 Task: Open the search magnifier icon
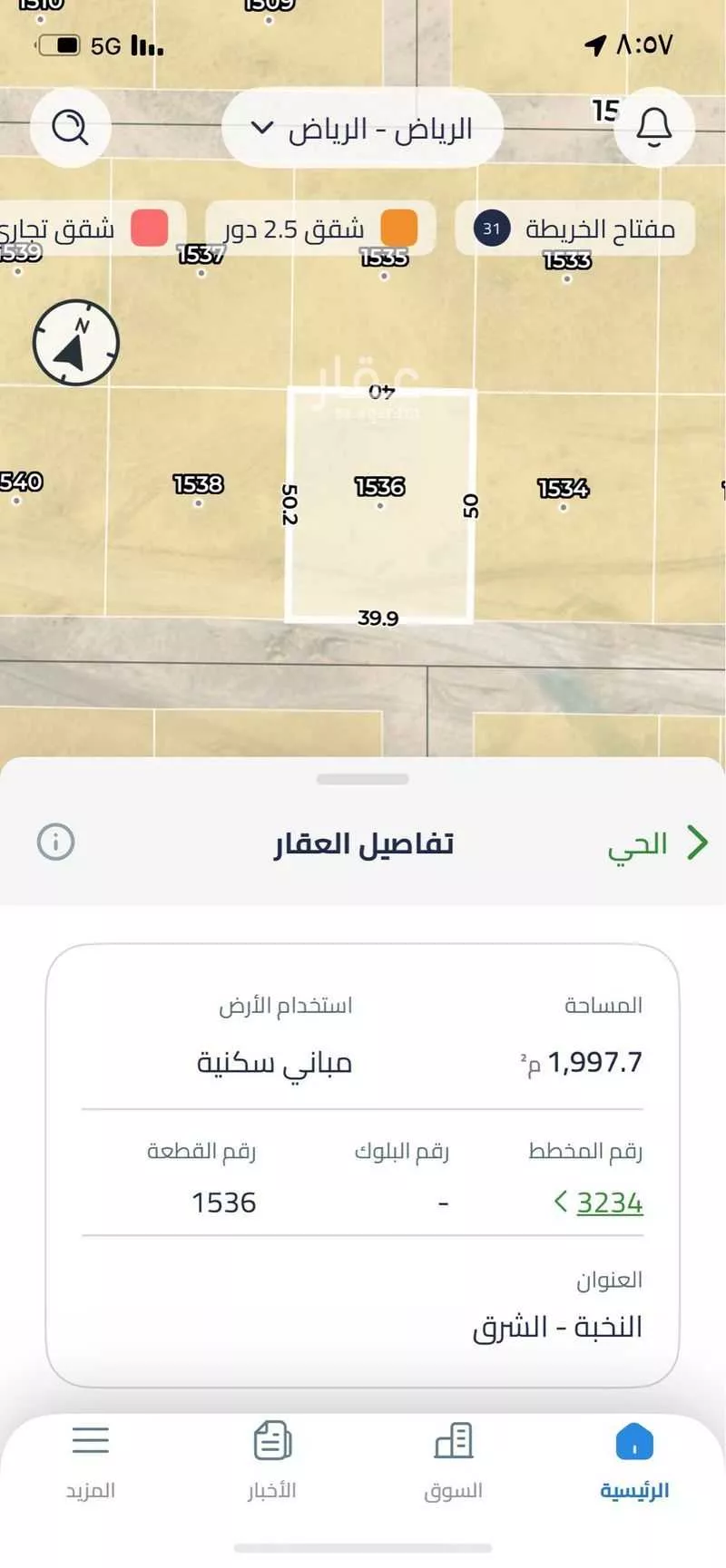pos(71,127)
